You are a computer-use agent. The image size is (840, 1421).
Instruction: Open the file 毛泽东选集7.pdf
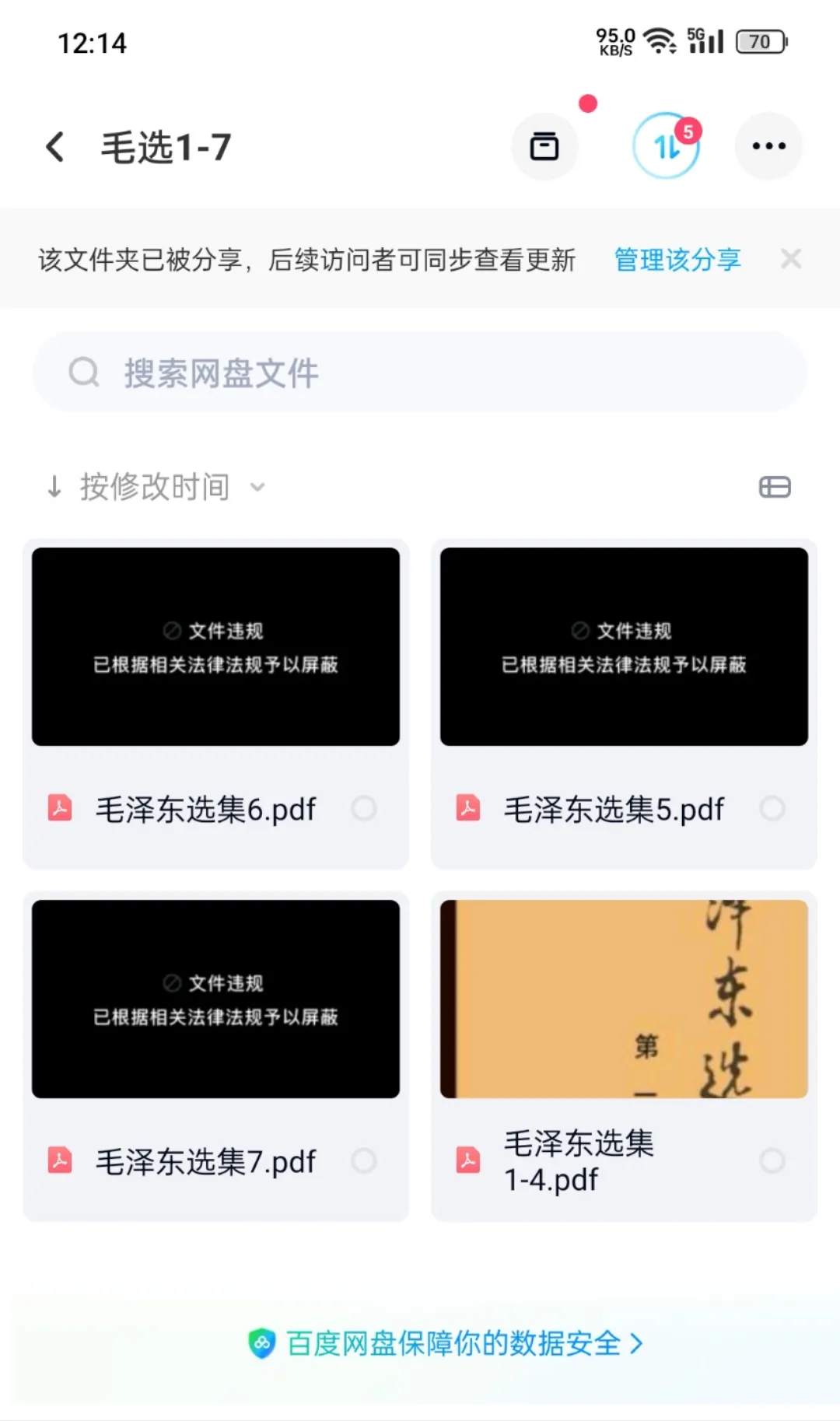click(215, 999)
